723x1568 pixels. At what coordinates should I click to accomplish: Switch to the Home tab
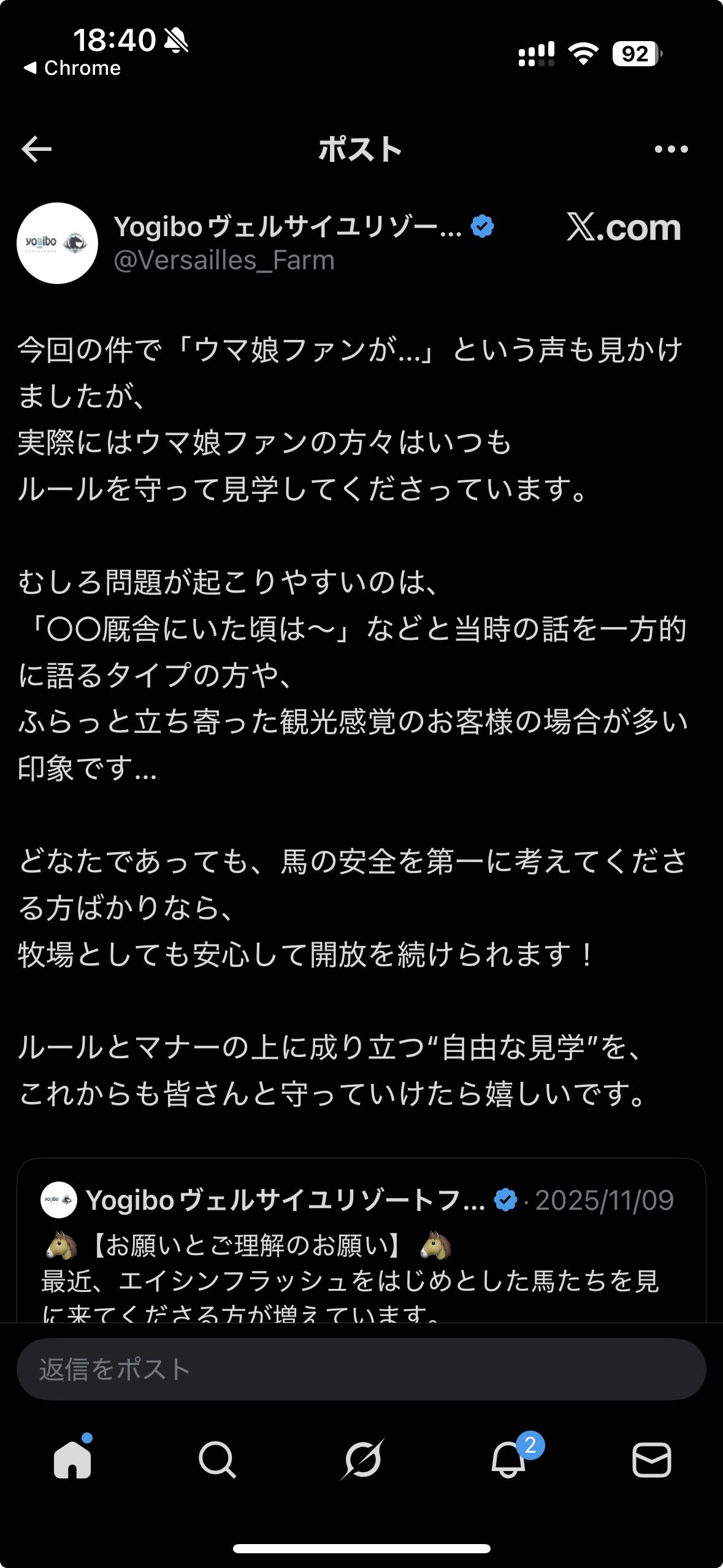[x=72, y=1459]
